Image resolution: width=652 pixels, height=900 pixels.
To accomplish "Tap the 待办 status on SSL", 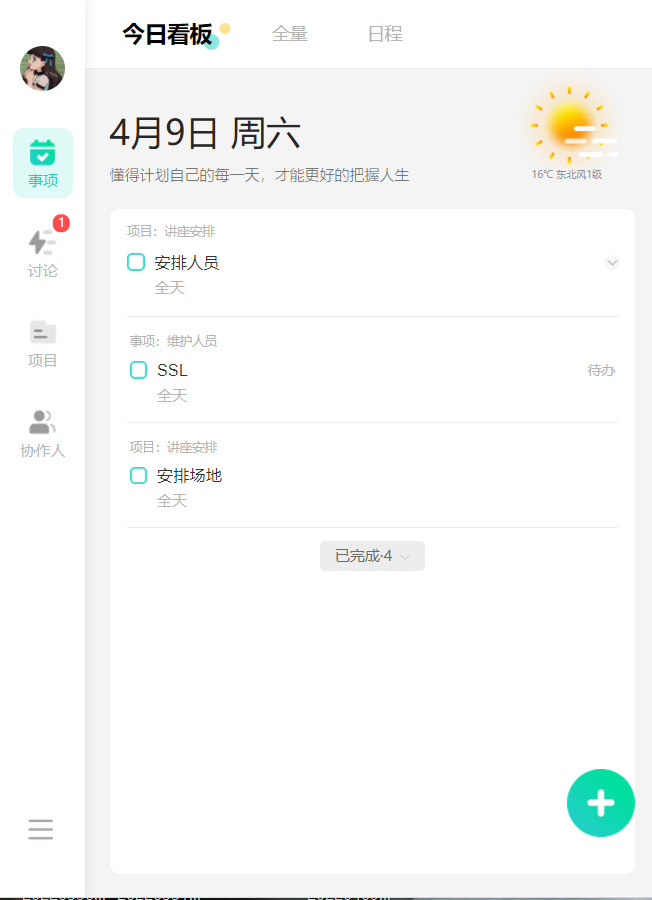I will [601, 370].
